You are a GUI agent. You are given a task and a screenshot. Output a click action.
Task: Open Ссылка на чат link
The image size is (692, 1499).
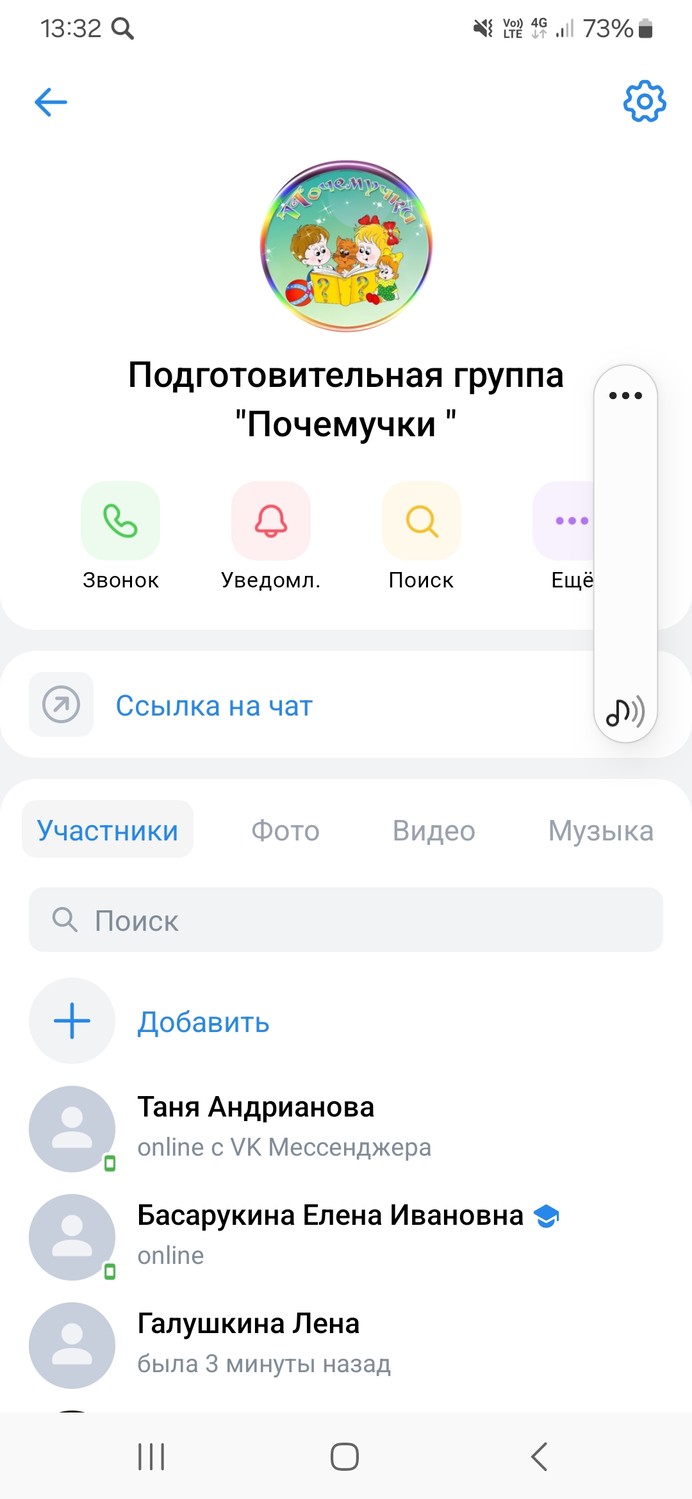click(214, 706)
